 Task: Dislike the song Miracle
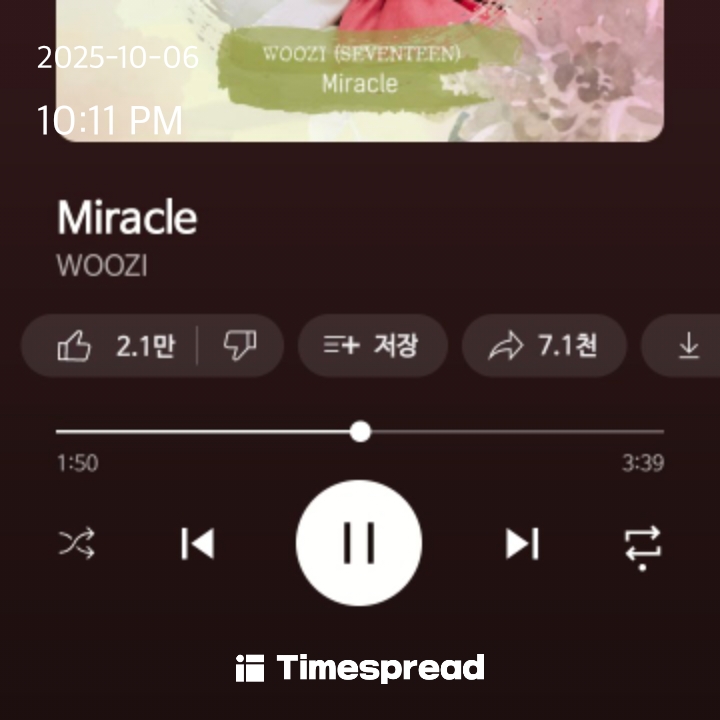(240, 346)
